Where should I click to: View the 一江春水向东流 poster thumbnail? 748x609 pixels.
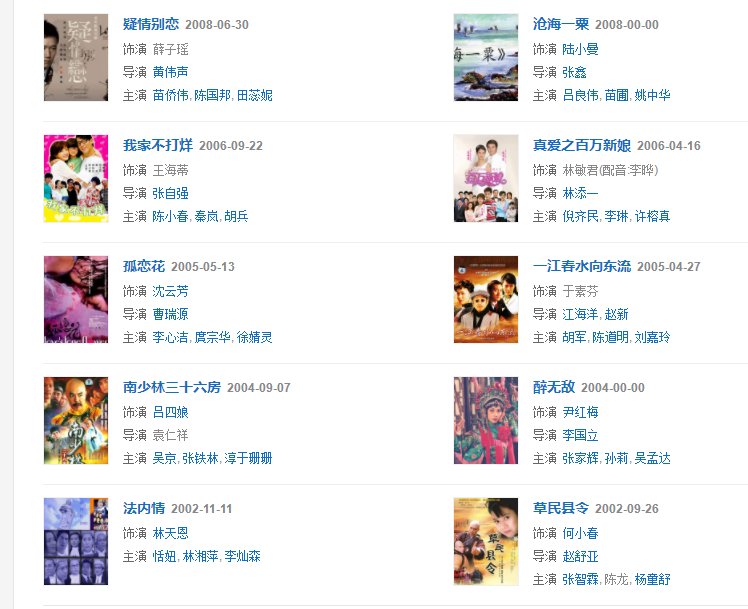(x=486, y=299)
